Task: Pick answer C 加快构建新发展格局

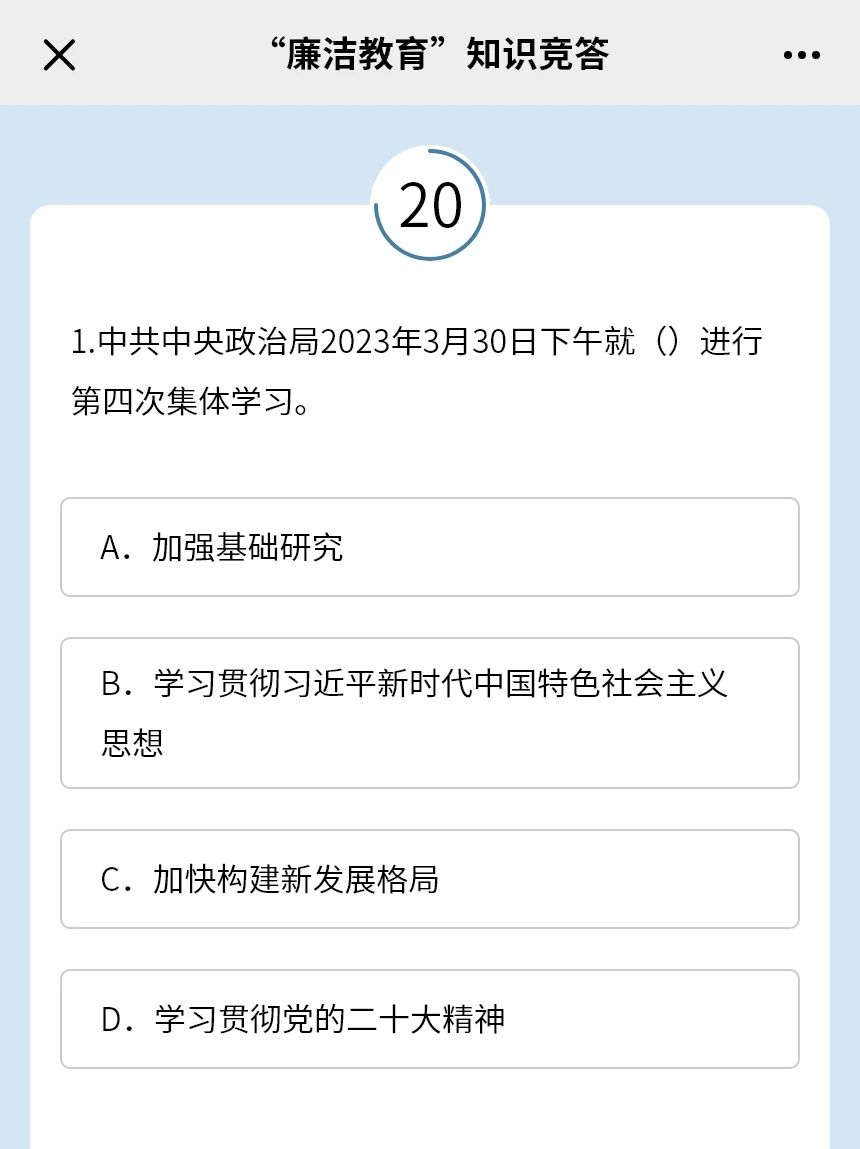Action: pyautogui.click(x=429, y=879)
